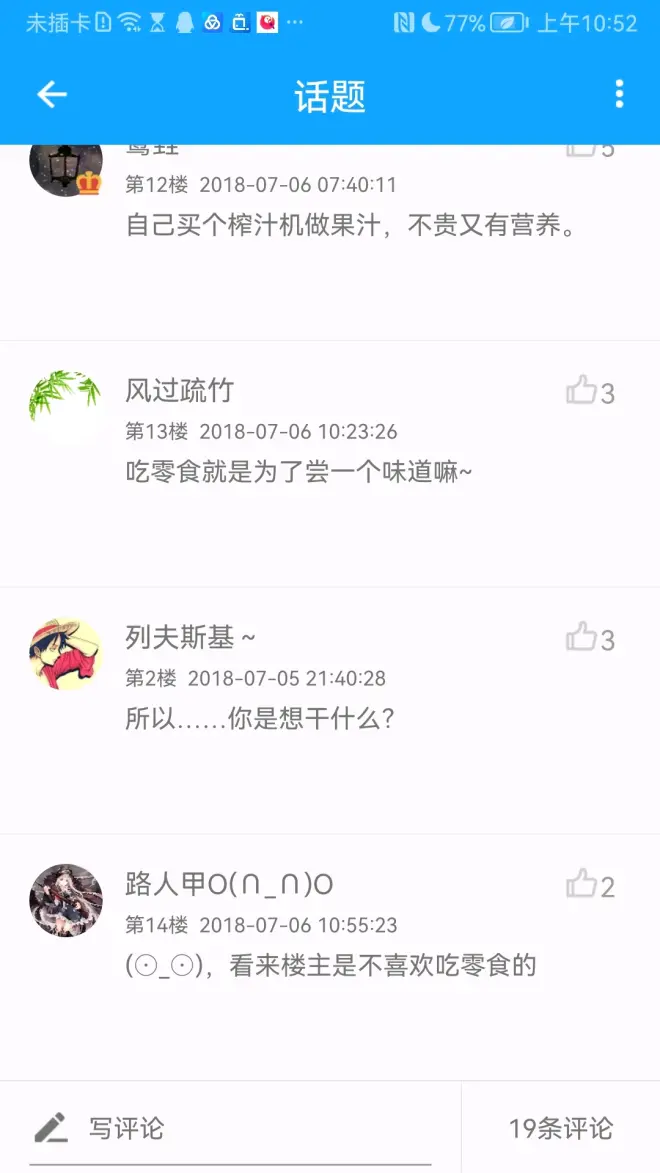Like 风过疏竹's comment
The height and width of the screenshot is (1173, 660).
point(582,391)
